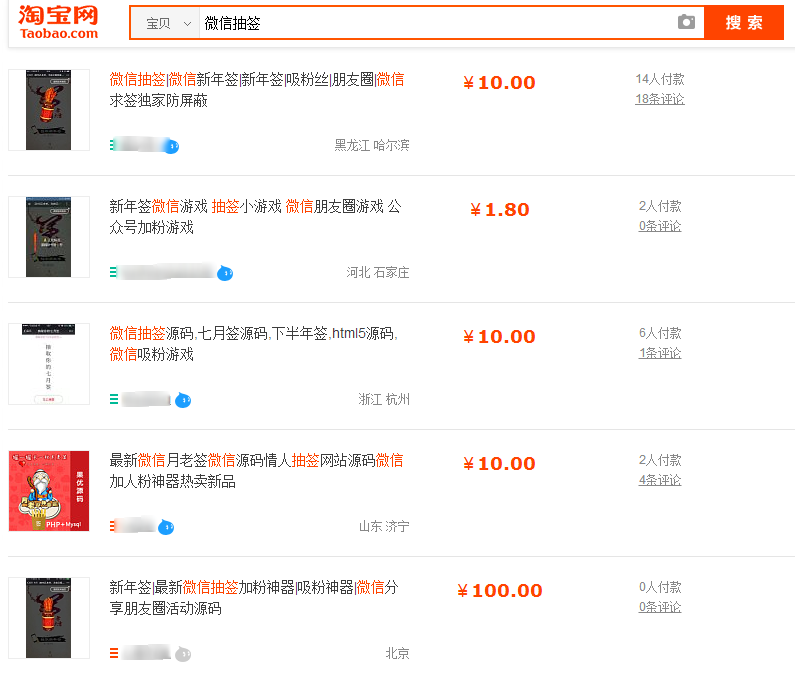Open listing 微信抽签|微信新年签 priced ¥10.00
The image size is (795, 681).
[x=257, y=90]
